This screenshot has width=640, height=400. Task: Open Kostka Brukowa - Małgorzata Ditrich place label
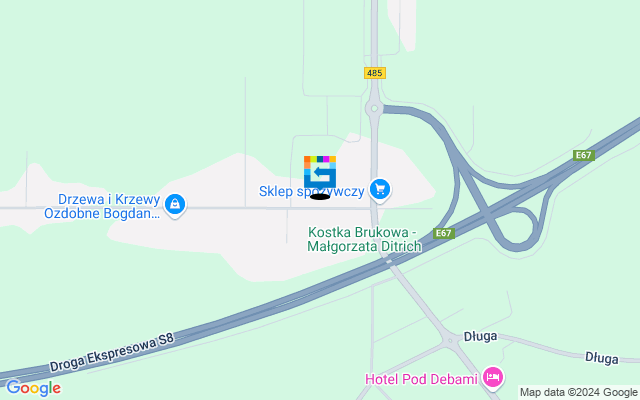point(364,239)
